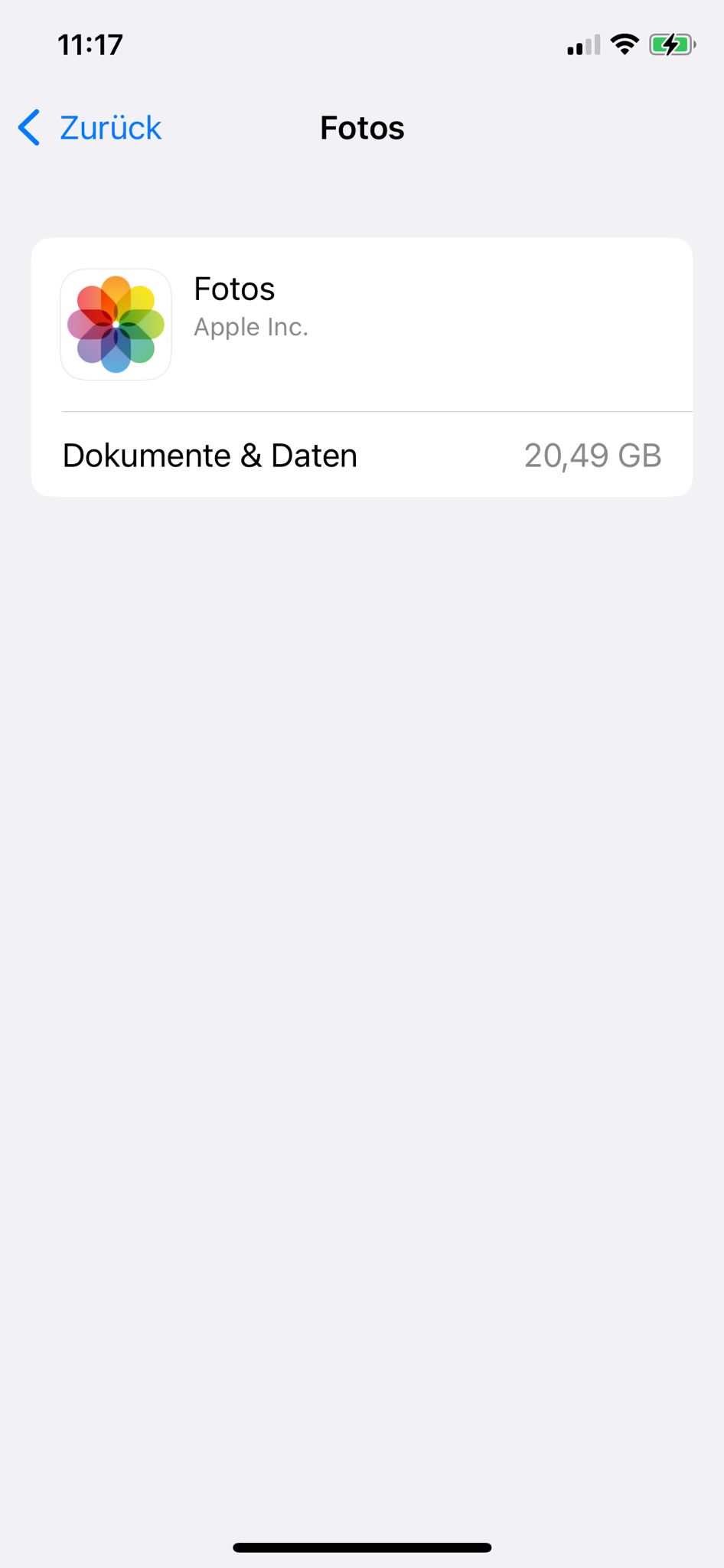The height and width of the screenshot is (1568, 724).
Task: Go back with the Zurück button
Action: [90, 128]
